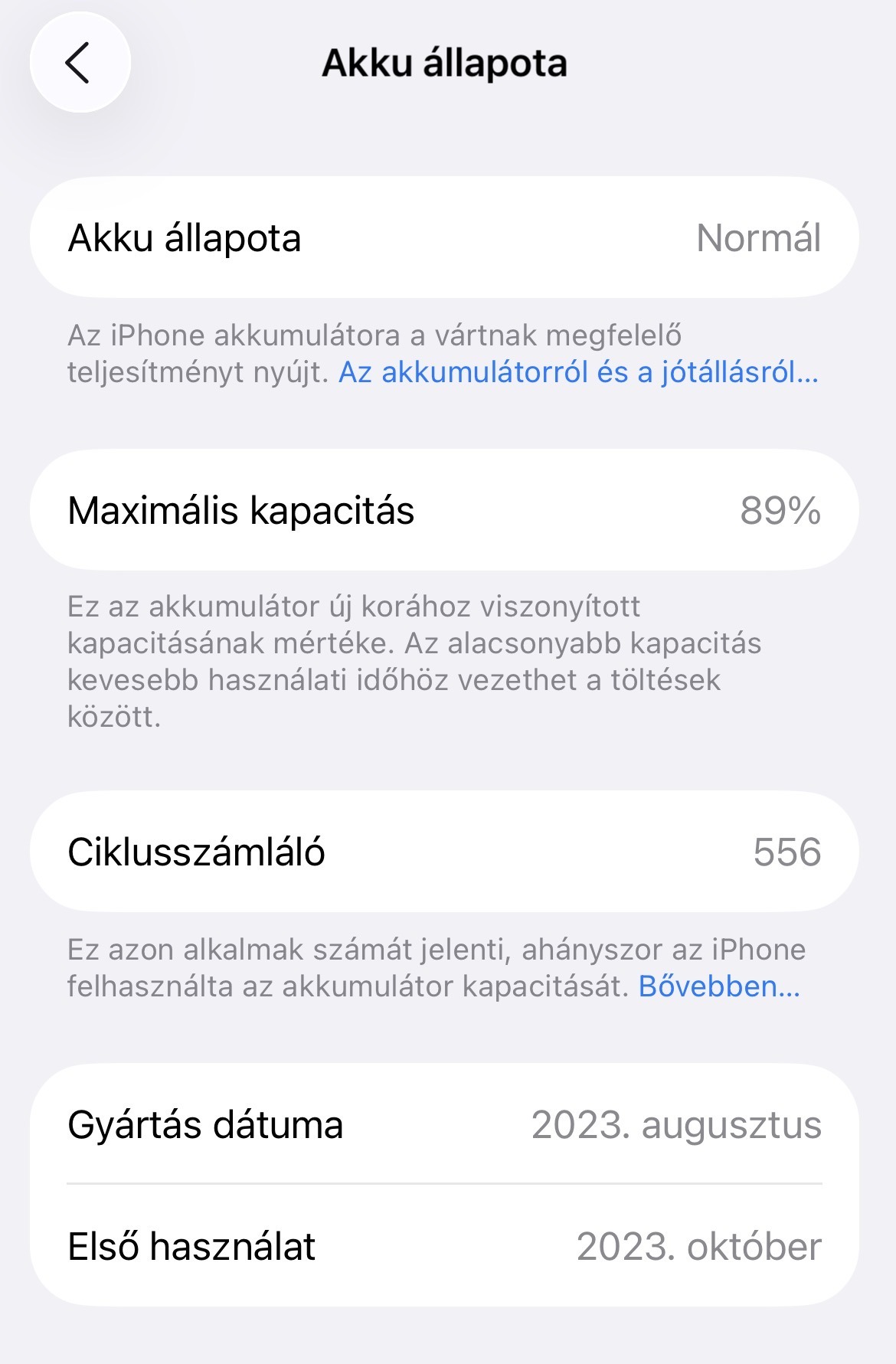Viewport: 896px width, 1364px height.
Task: Open the Bővebben link about cycle count
Action: [718, 986]
